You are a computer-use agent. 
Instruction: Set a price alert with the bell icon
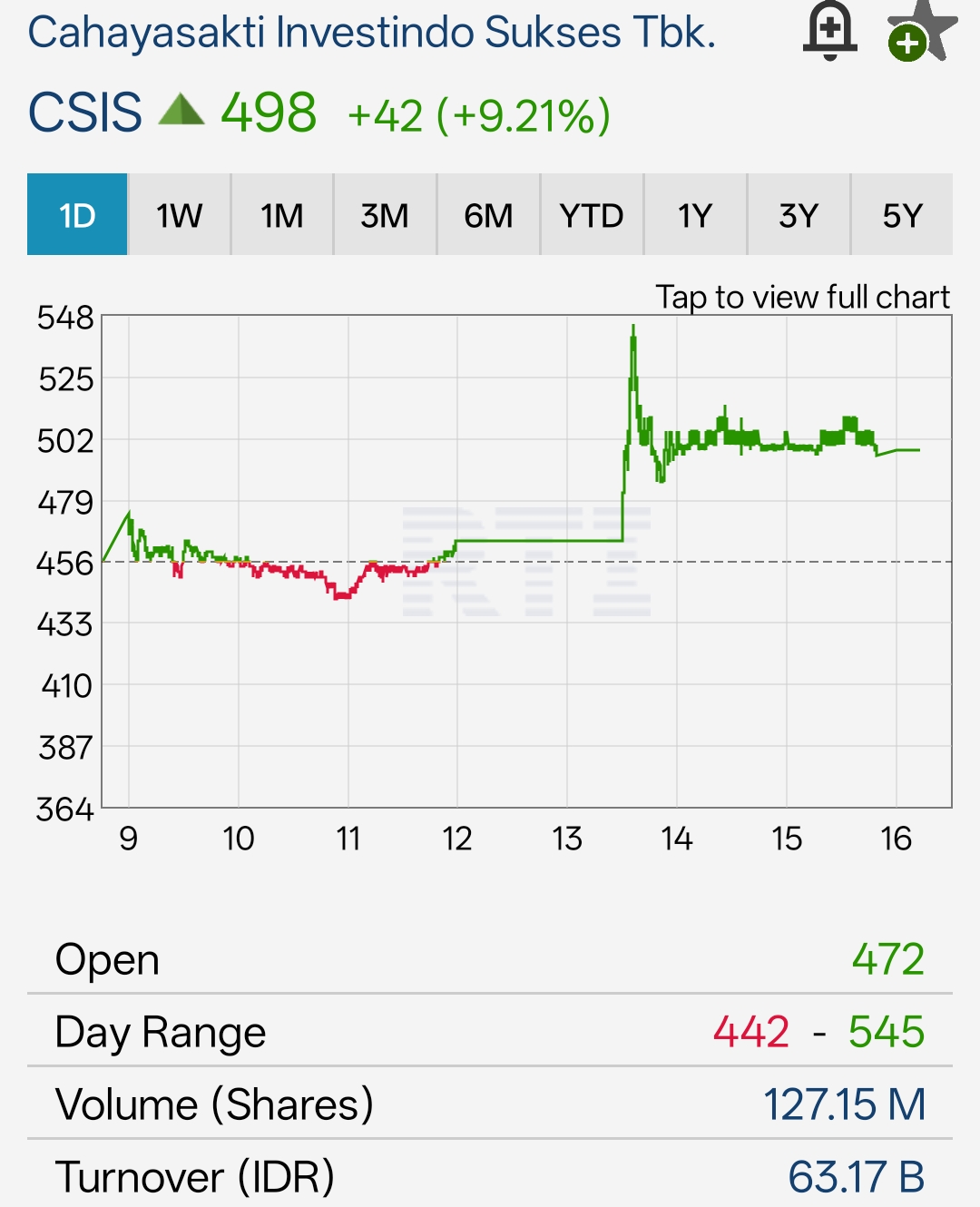(829, 30)
